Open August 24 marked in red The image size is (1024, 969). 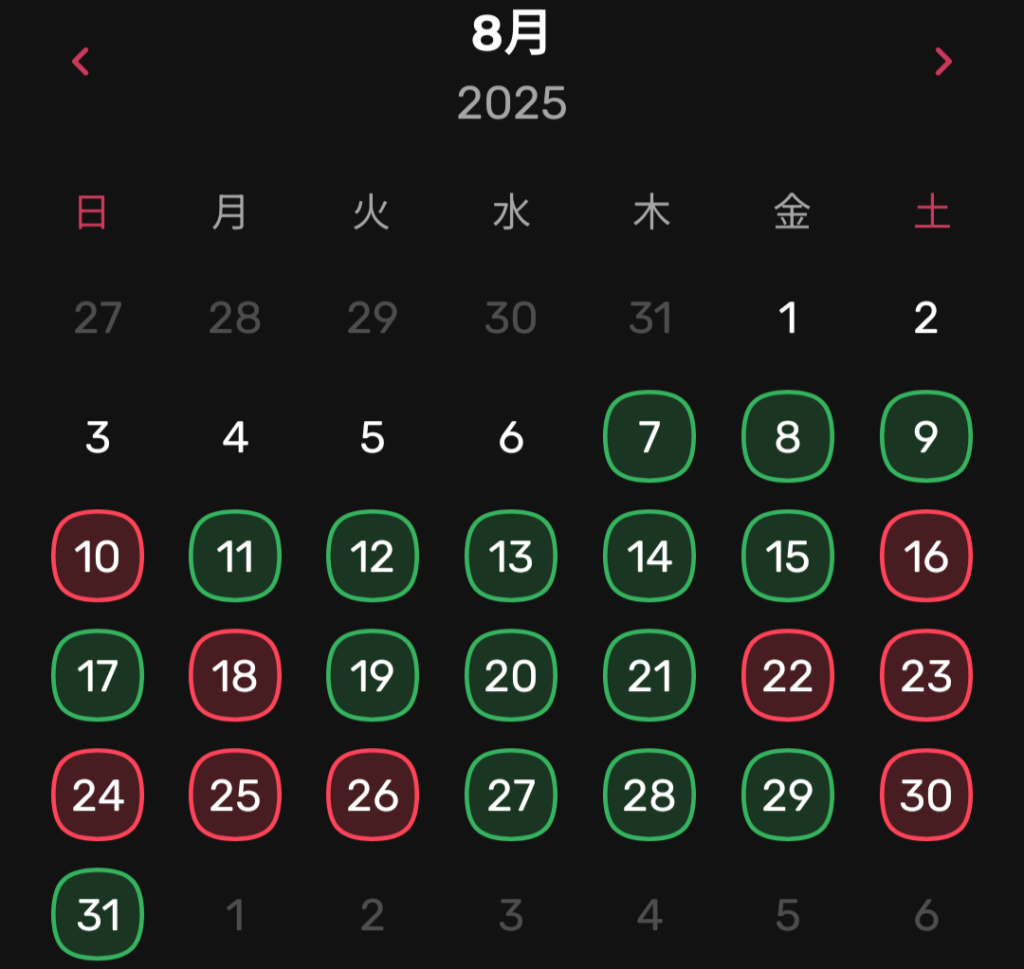[98, 795]
